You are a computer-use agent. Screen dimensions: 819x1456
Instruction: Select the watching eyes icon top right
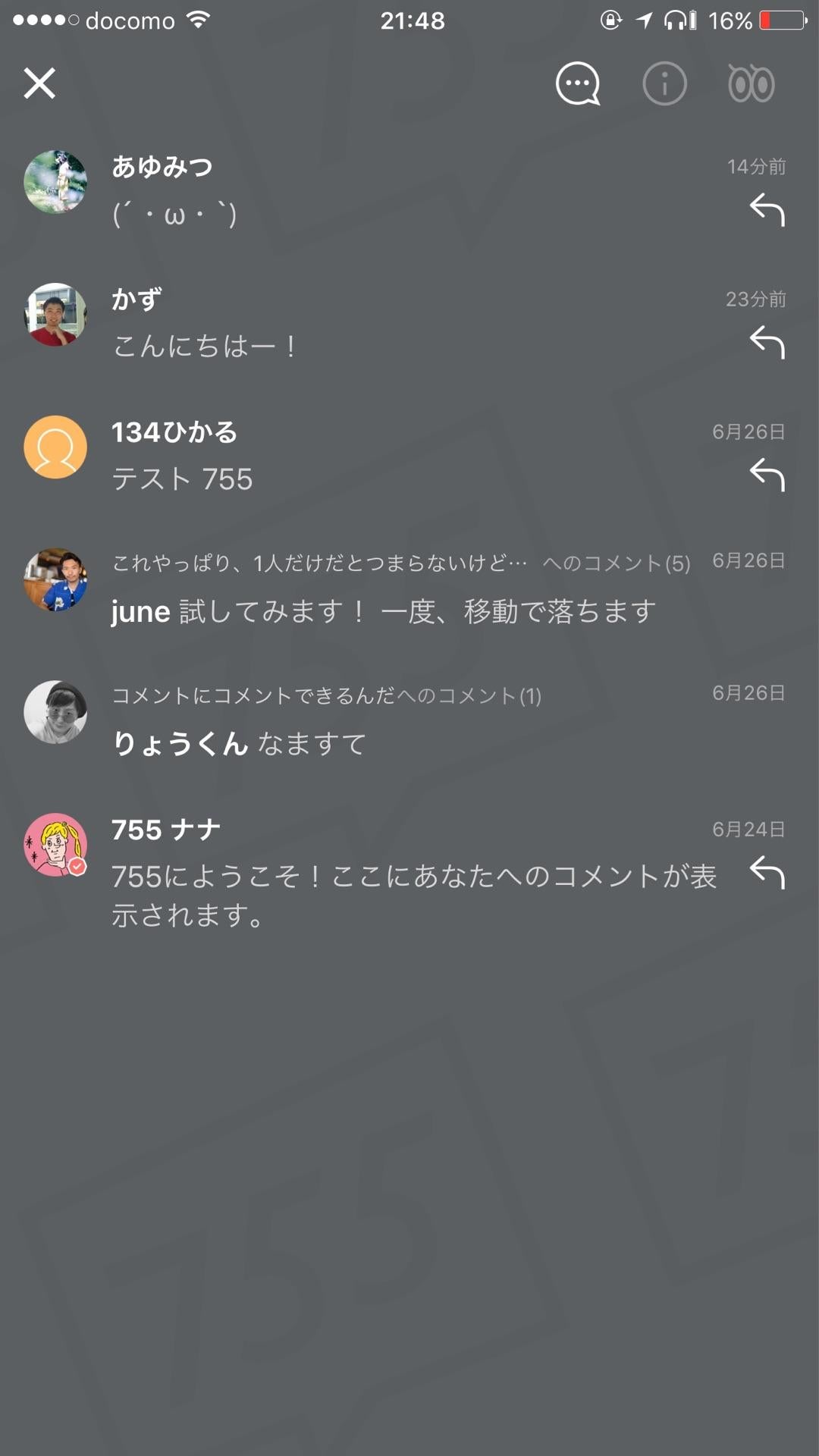click(750, 83)
